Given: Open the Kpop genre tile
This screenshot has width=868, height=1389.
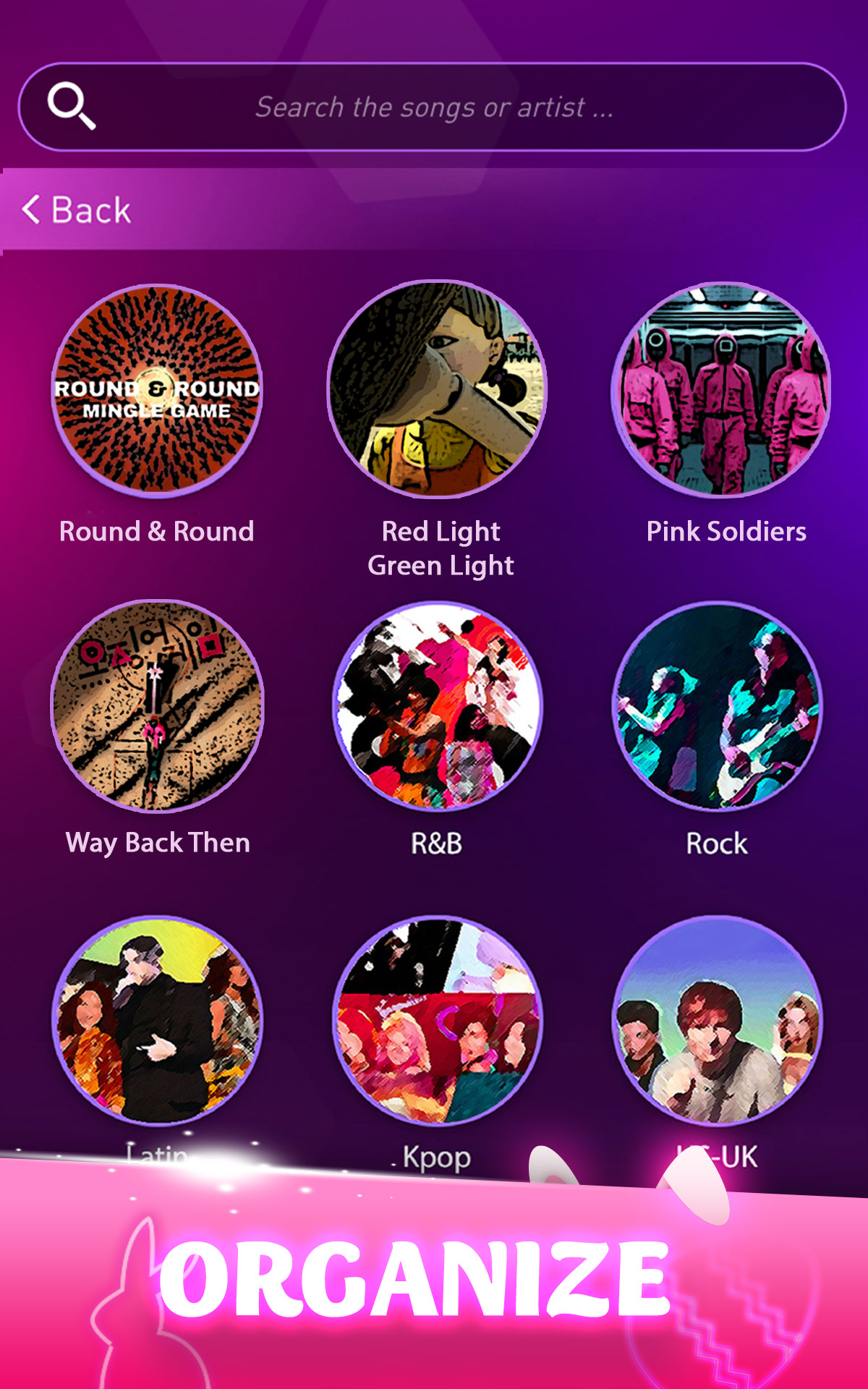Looking at the screenshot, I should (x=437, y=1021).
